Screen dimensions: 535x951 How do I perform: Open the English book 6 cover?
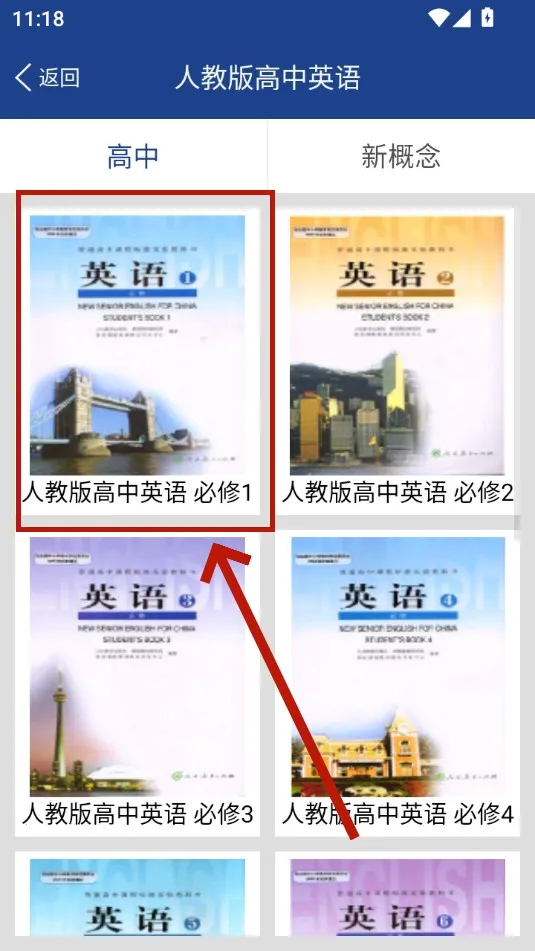[397, 896]
